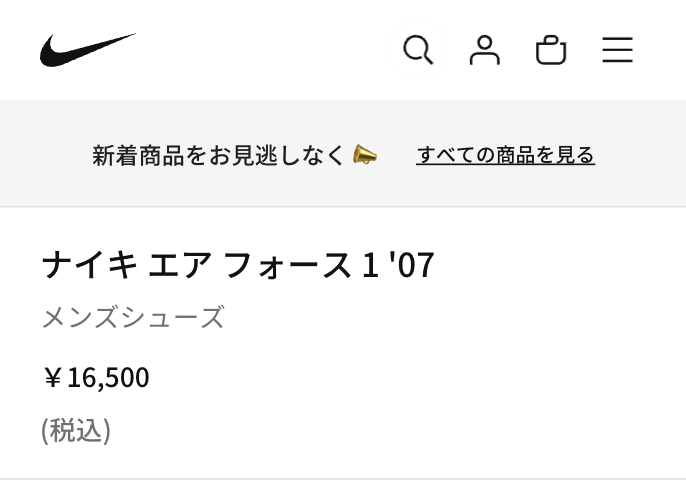Viewport: 686px width, 480px height.
Task: Open the shopping bag
Action: pos(551,50)
